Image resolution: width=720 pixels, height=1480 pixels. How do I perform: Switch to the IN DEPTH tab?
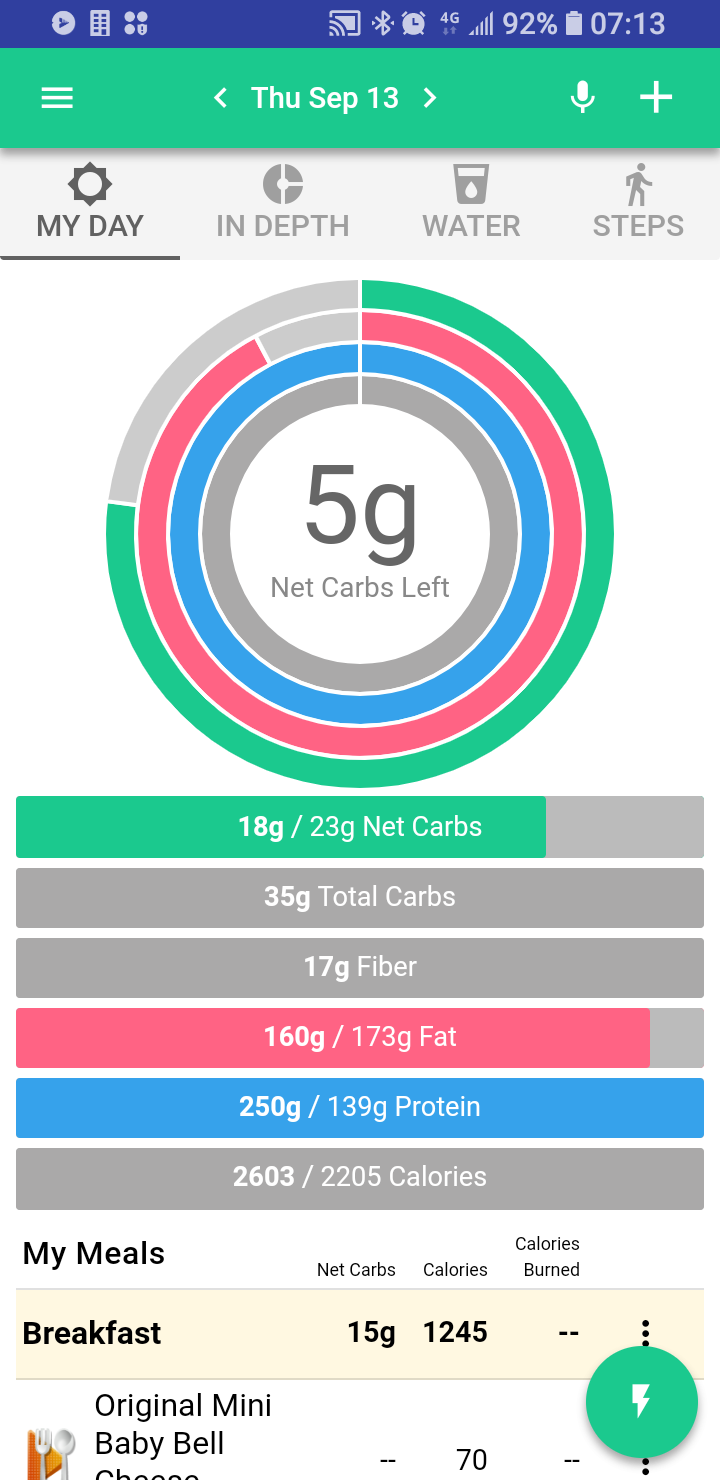pos(283,204)
